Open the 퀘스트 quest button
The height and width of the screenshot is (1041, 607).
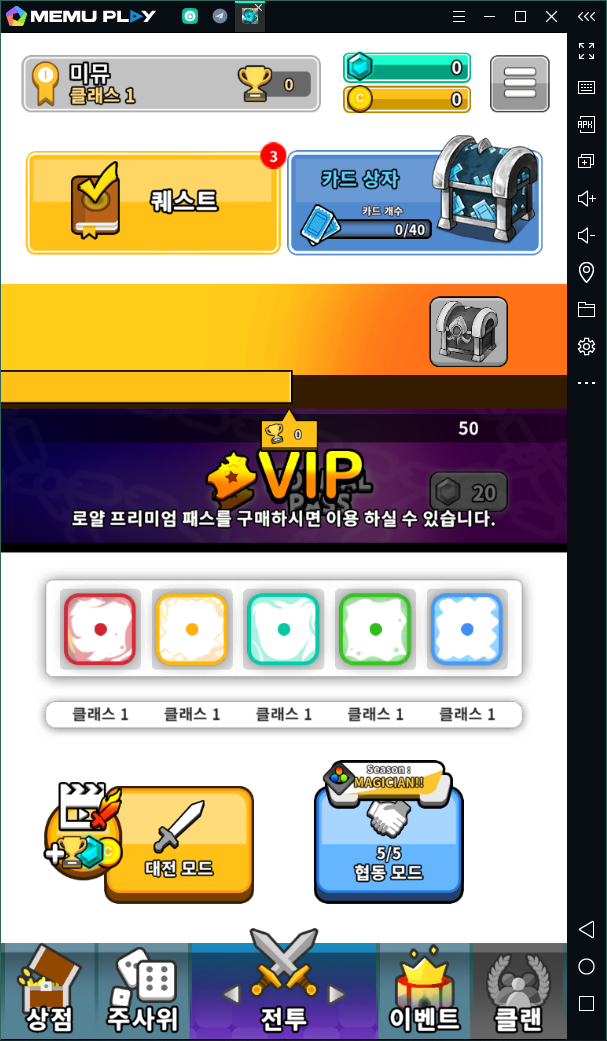click(153, 202)
